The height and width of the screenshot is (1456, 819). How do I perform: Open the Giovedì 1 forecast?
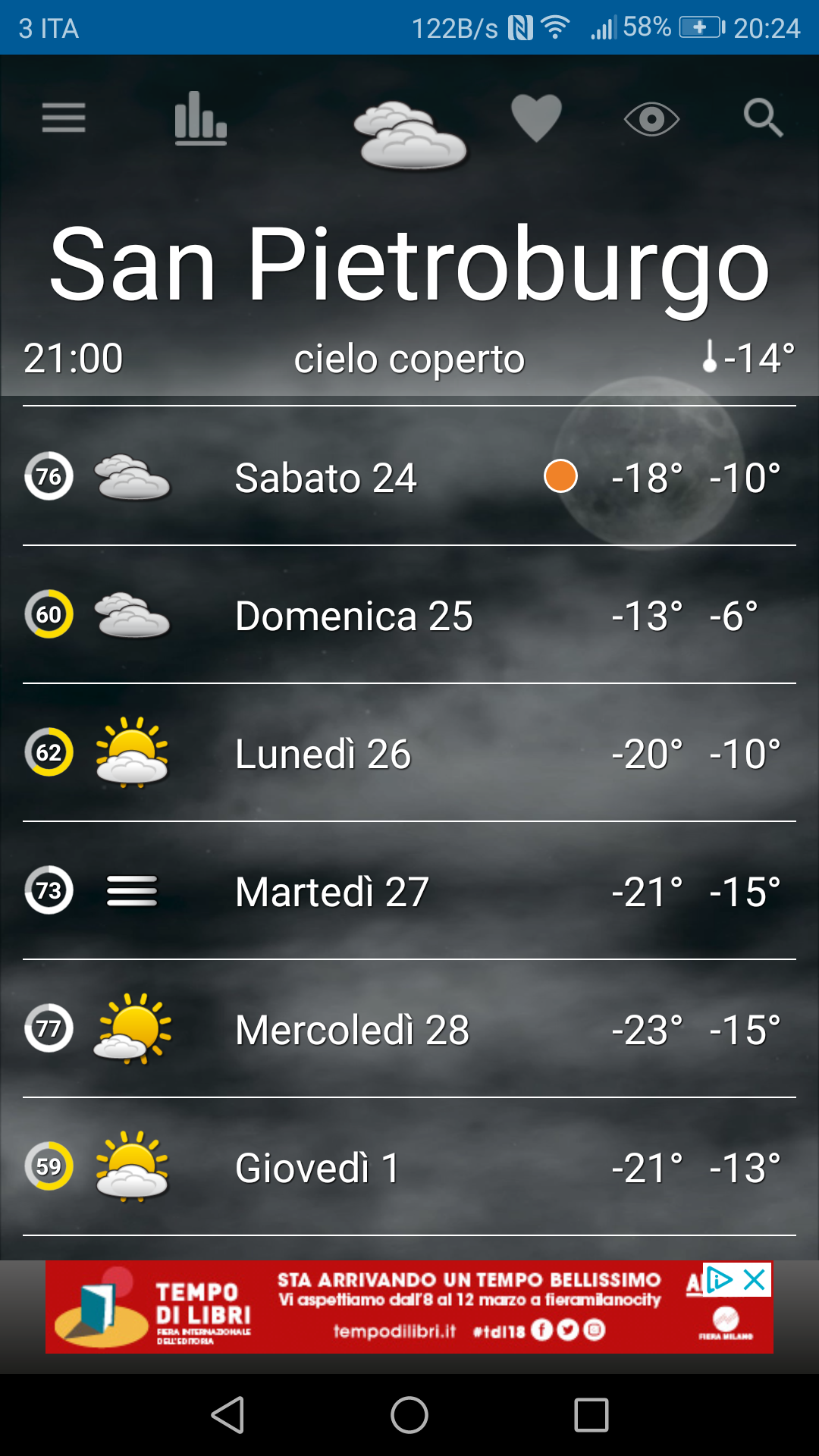point(409,1168)
